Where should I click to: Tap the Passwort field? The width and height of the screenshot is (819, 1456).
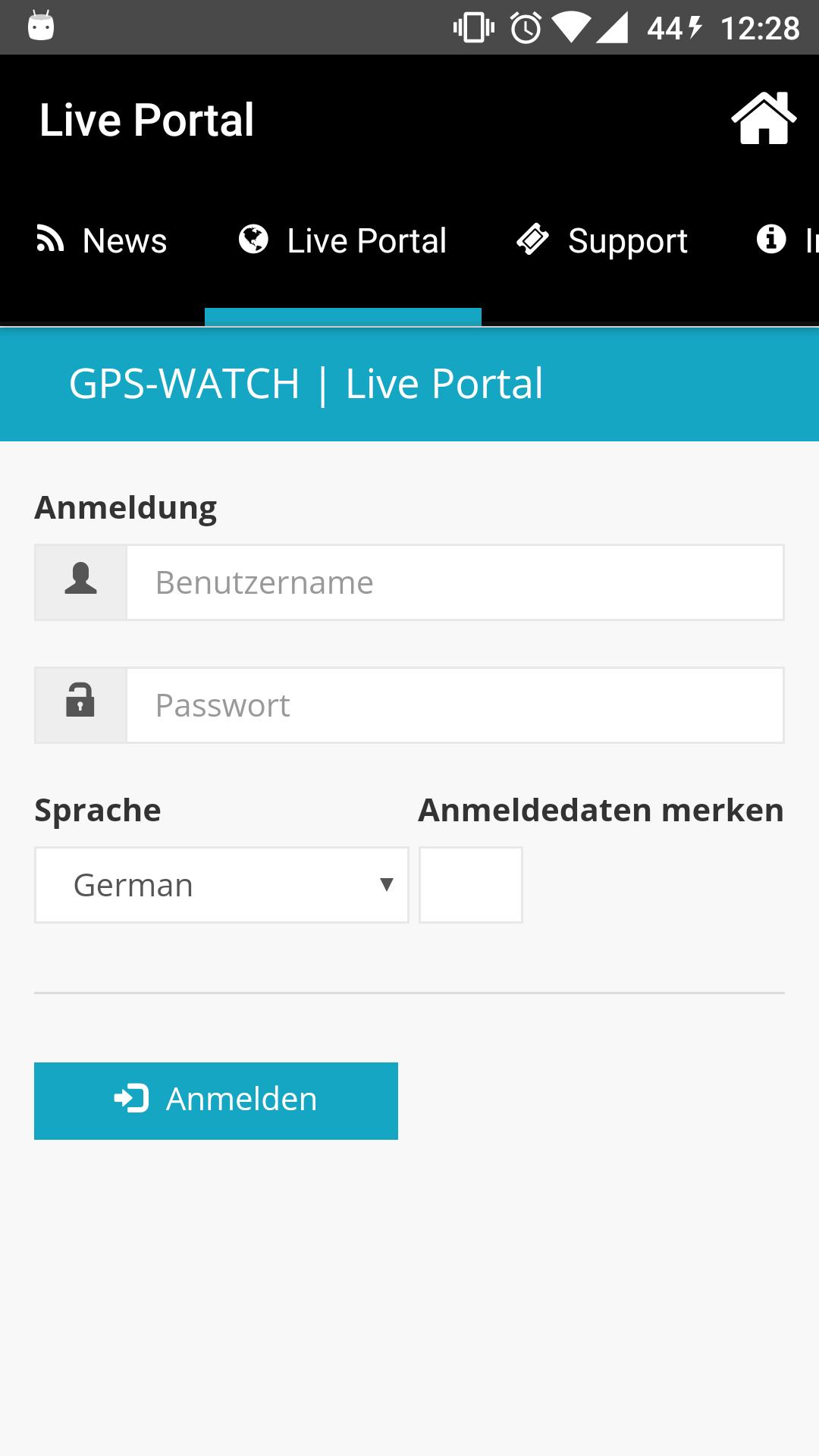tap(454, 705)
